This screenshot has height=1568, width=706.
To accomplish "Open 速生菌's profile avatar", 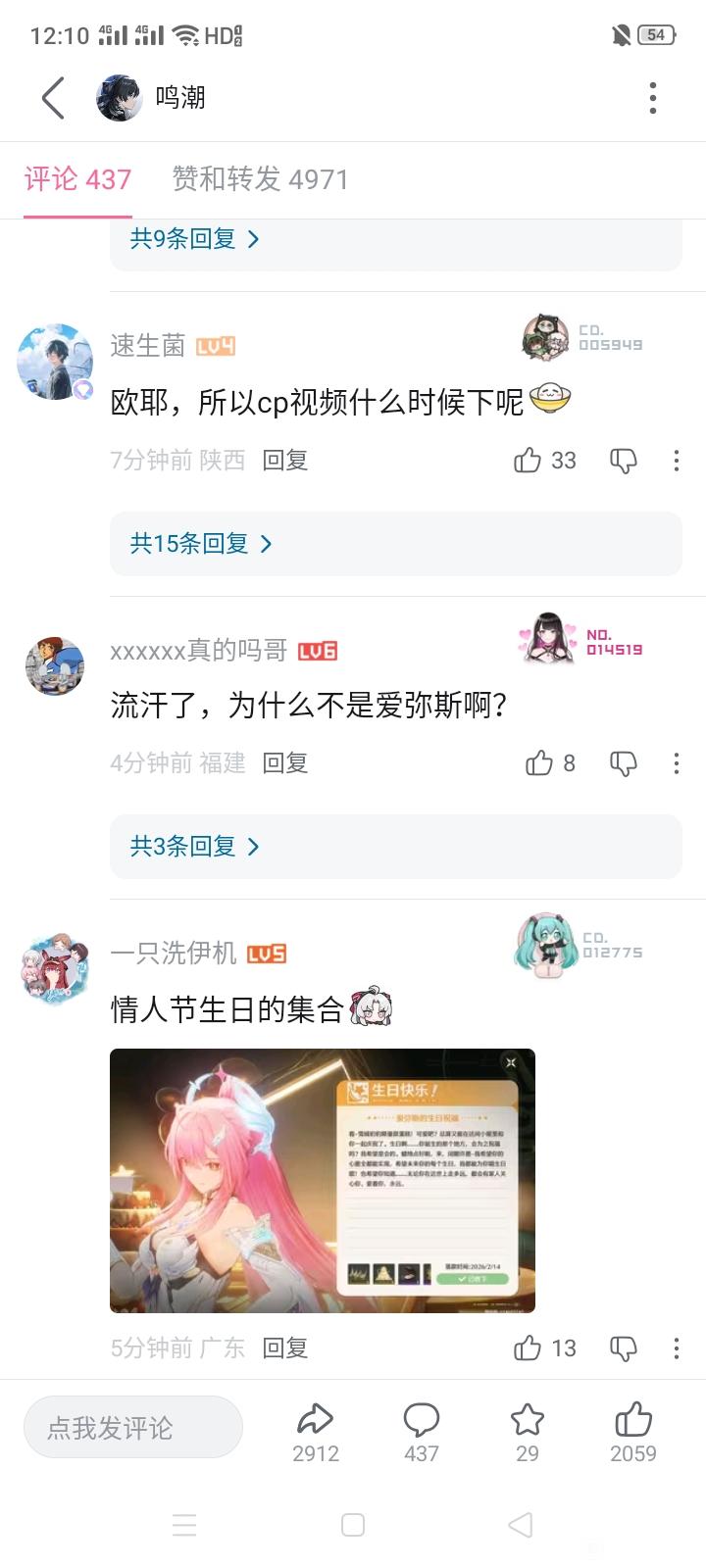I will [x=55, y=362].
